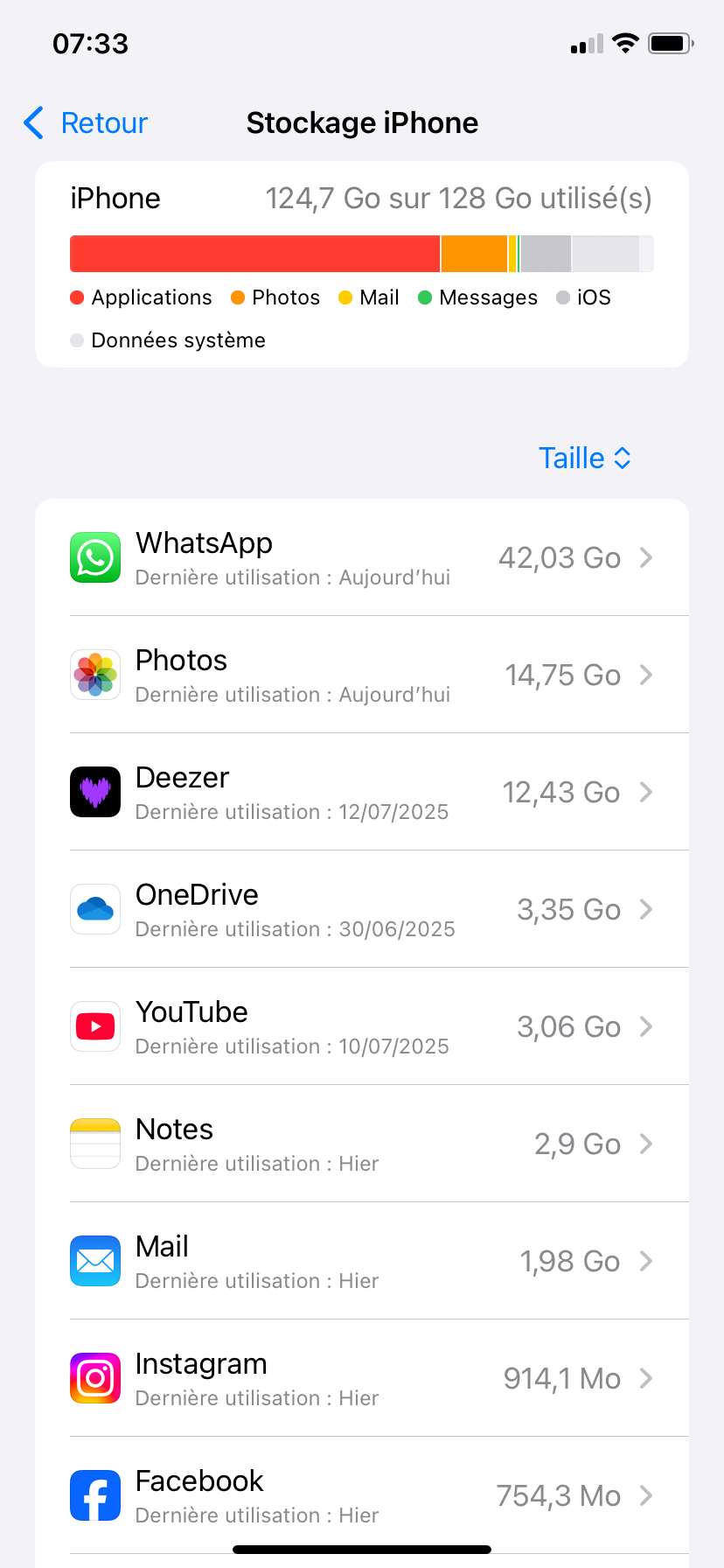Open Instagram storage details
This screenshot has height=1568, width=724.
(362, 1379)
